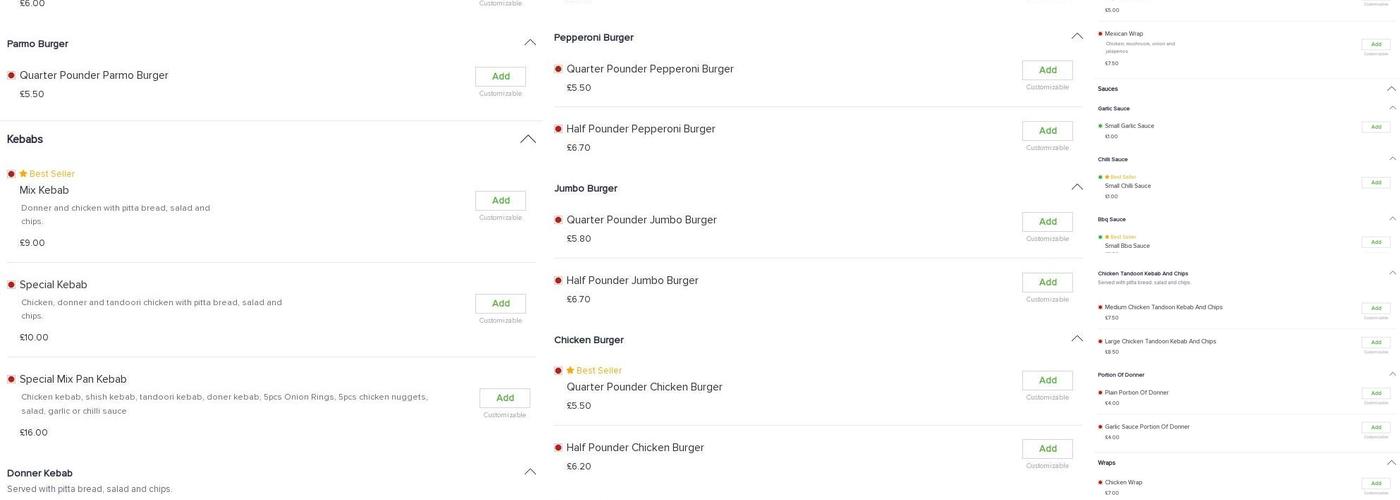Add Special Mix Pan Kebab
The width and height of the screenshot is (1400, 500).
tap(504, 398)
